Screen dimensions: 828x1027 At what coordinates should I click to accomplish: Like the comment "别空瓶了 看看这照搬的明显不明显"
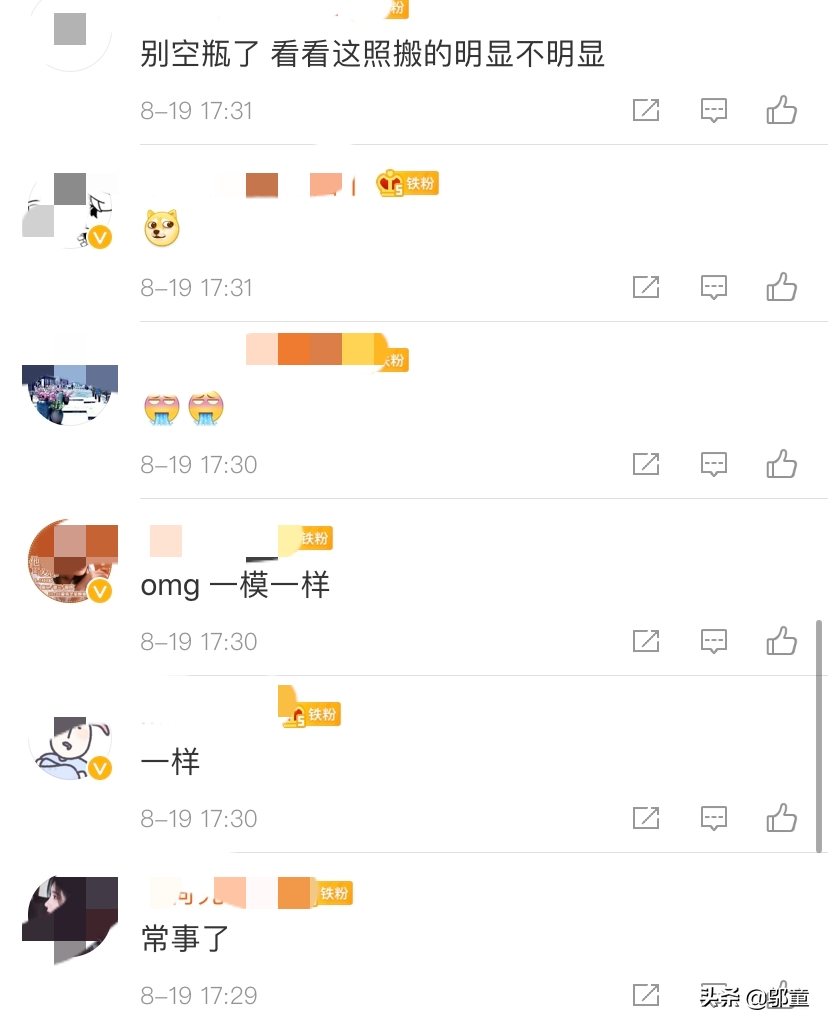point(781,110)
